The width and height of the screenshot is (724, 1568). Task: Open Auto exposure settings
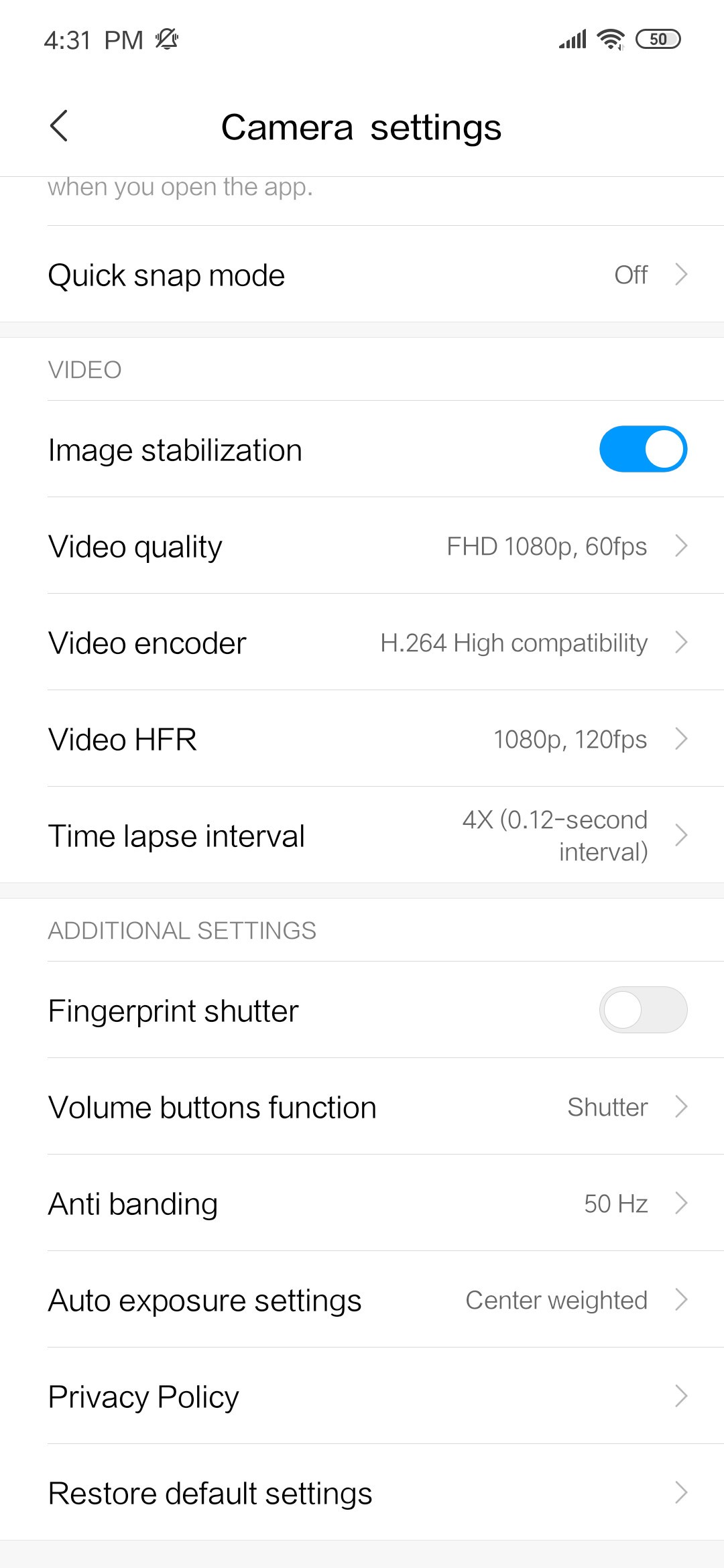coord(362,1300)
